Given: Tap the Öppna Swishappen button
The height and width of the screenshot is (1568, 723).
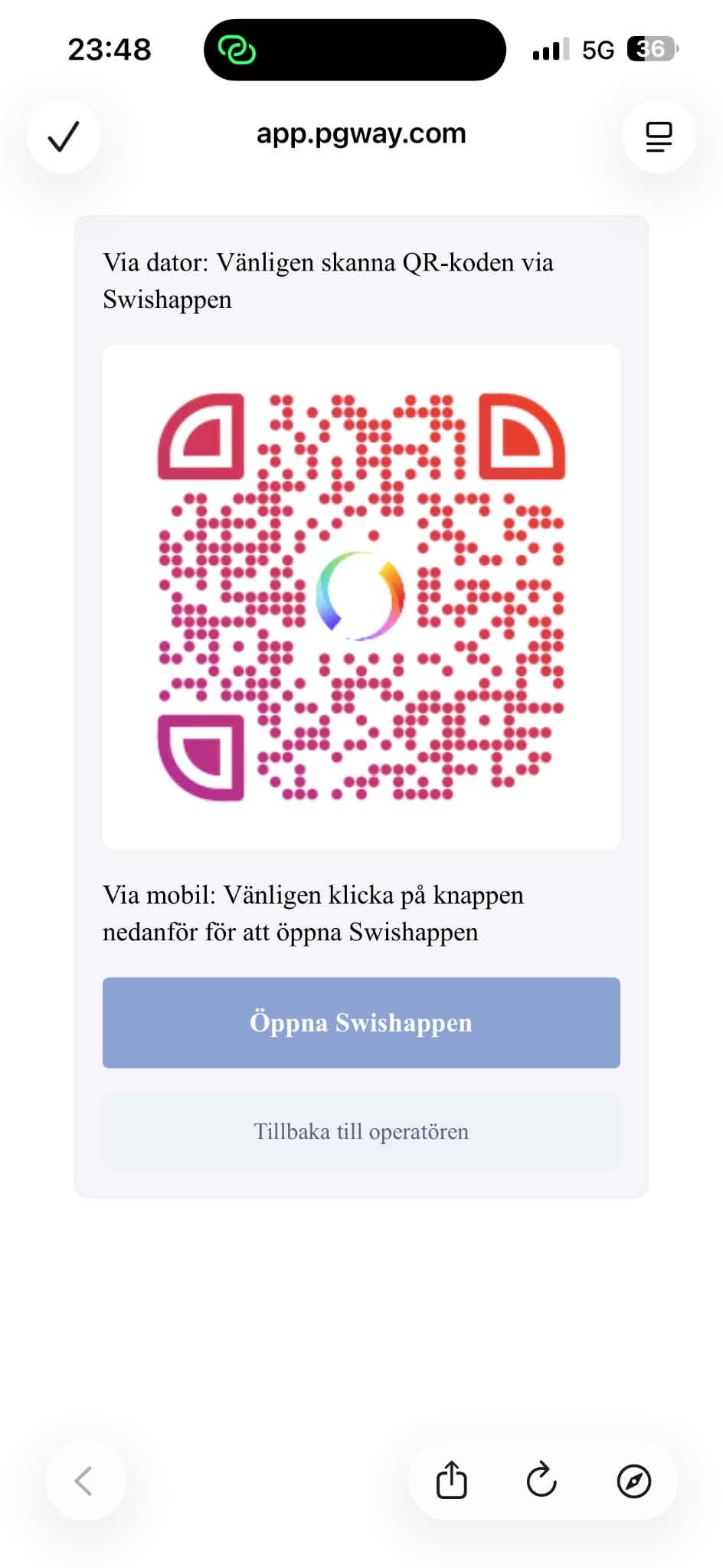Looking at the screenshot, I should [361, 1022].
